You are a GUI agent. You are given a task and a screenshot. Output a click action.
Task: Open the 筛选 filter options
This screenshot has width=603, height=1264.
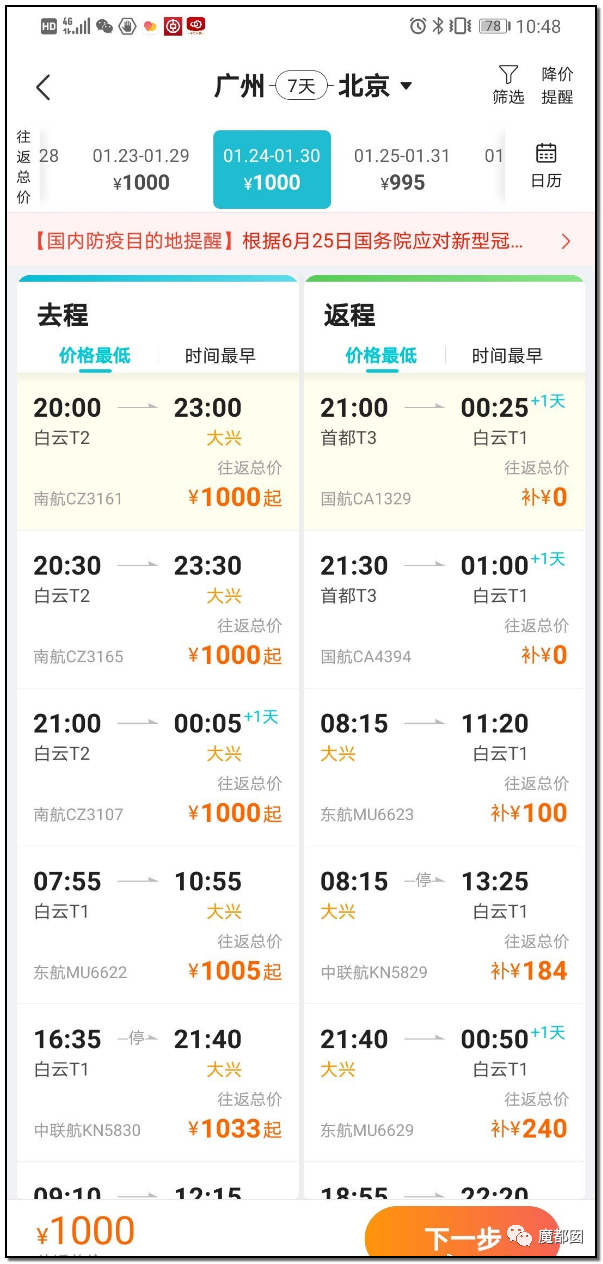(x=508, y=85)
